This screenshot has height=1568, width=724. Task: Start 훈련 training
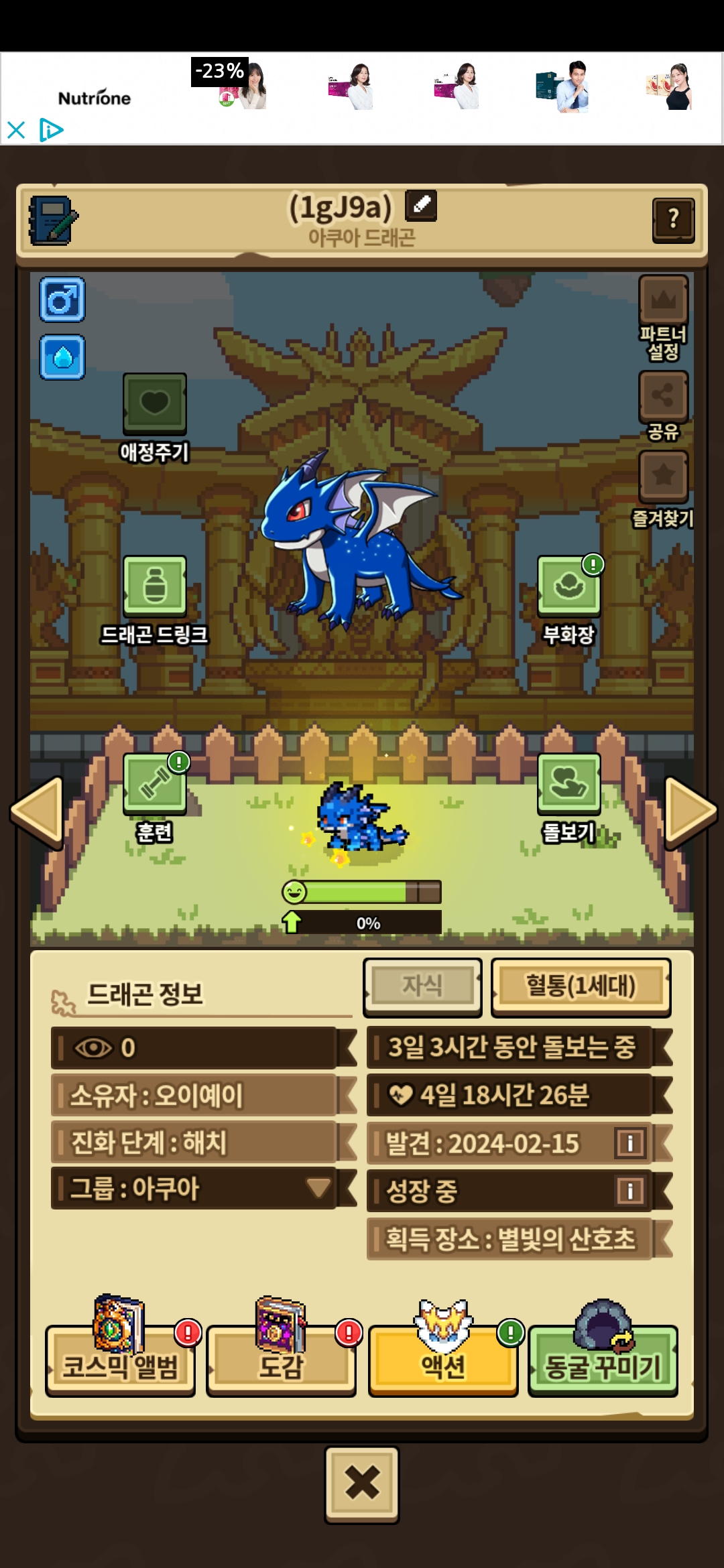154,784
